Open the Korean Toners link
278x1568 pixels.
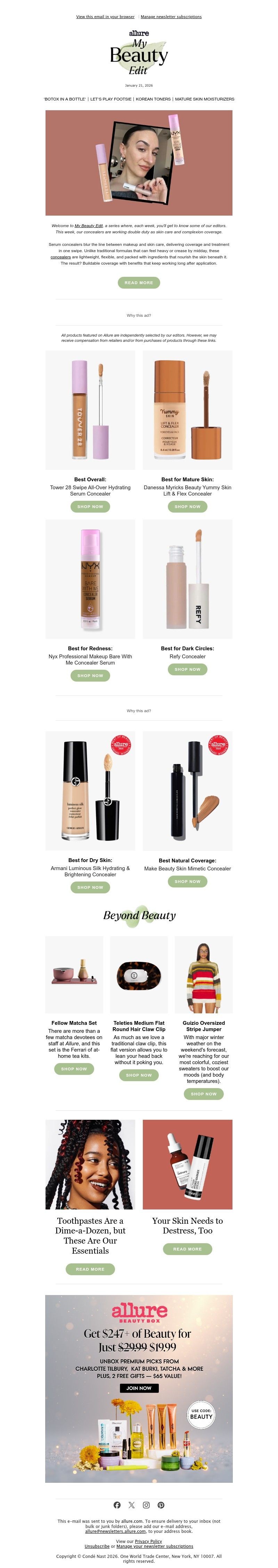(153, 99)
